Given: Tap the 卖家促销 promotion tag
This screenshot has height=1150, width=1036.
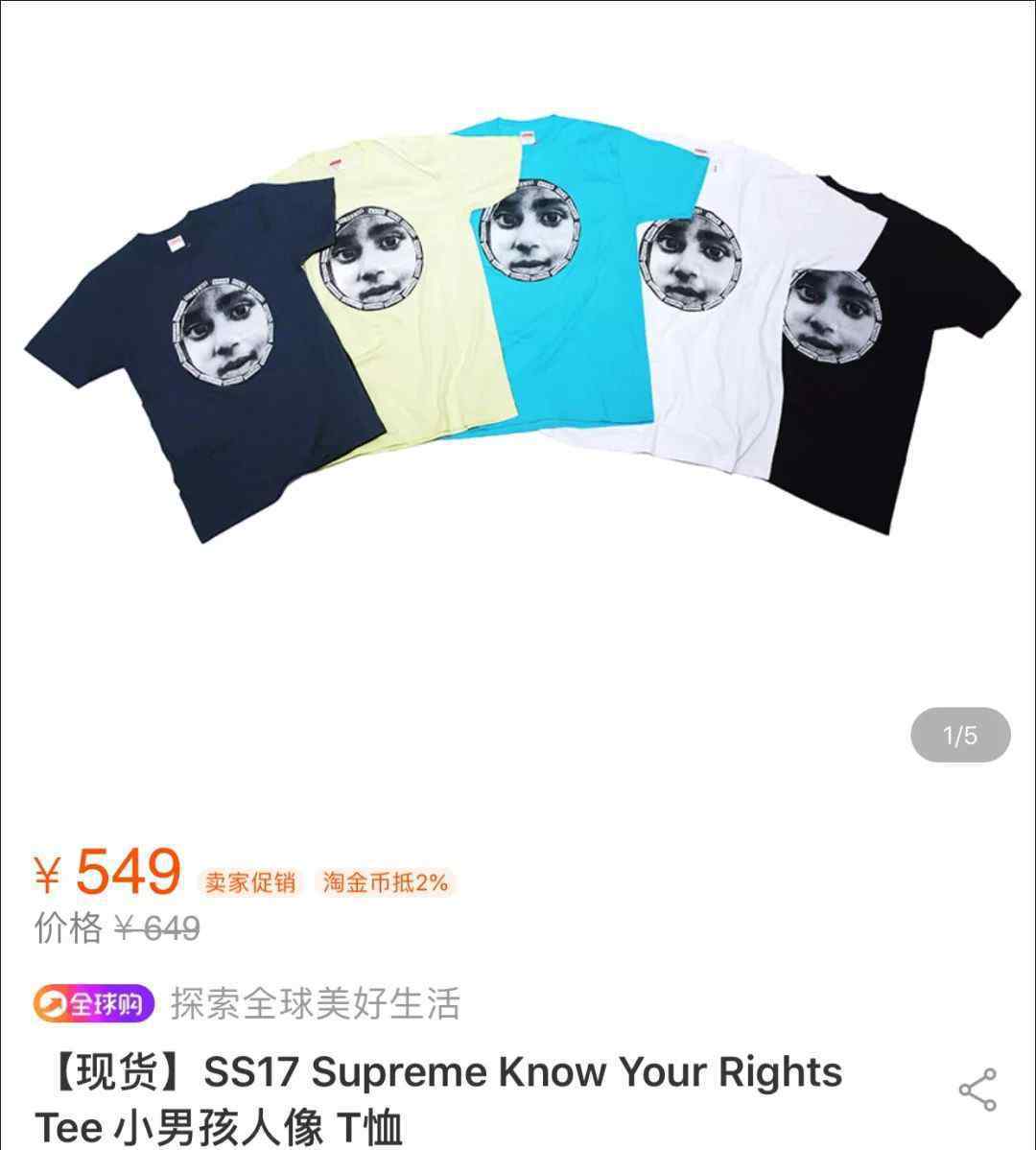Looking at the screenshot, I should pos(249,882).
